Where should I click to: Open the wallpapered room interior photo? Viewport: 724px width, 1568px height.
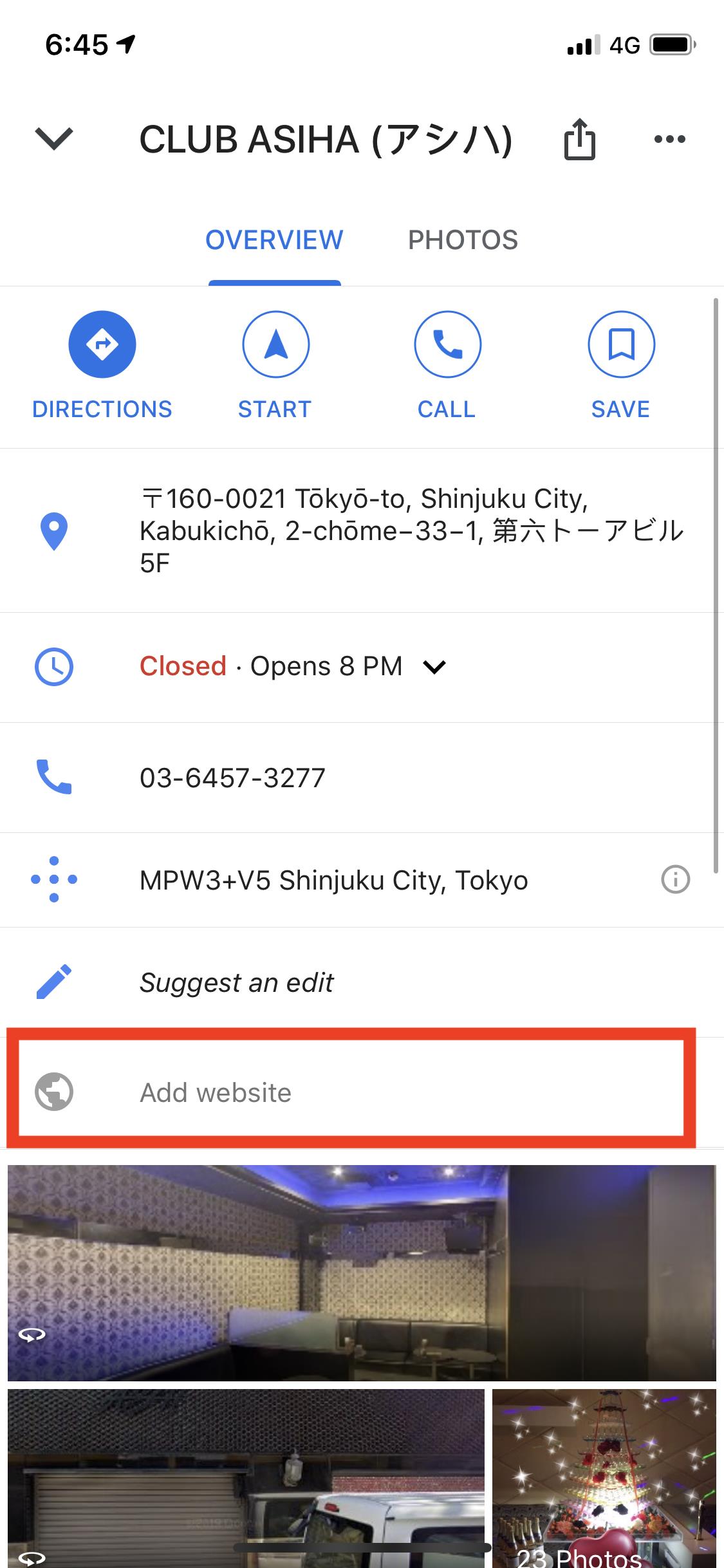point(362,1273)
